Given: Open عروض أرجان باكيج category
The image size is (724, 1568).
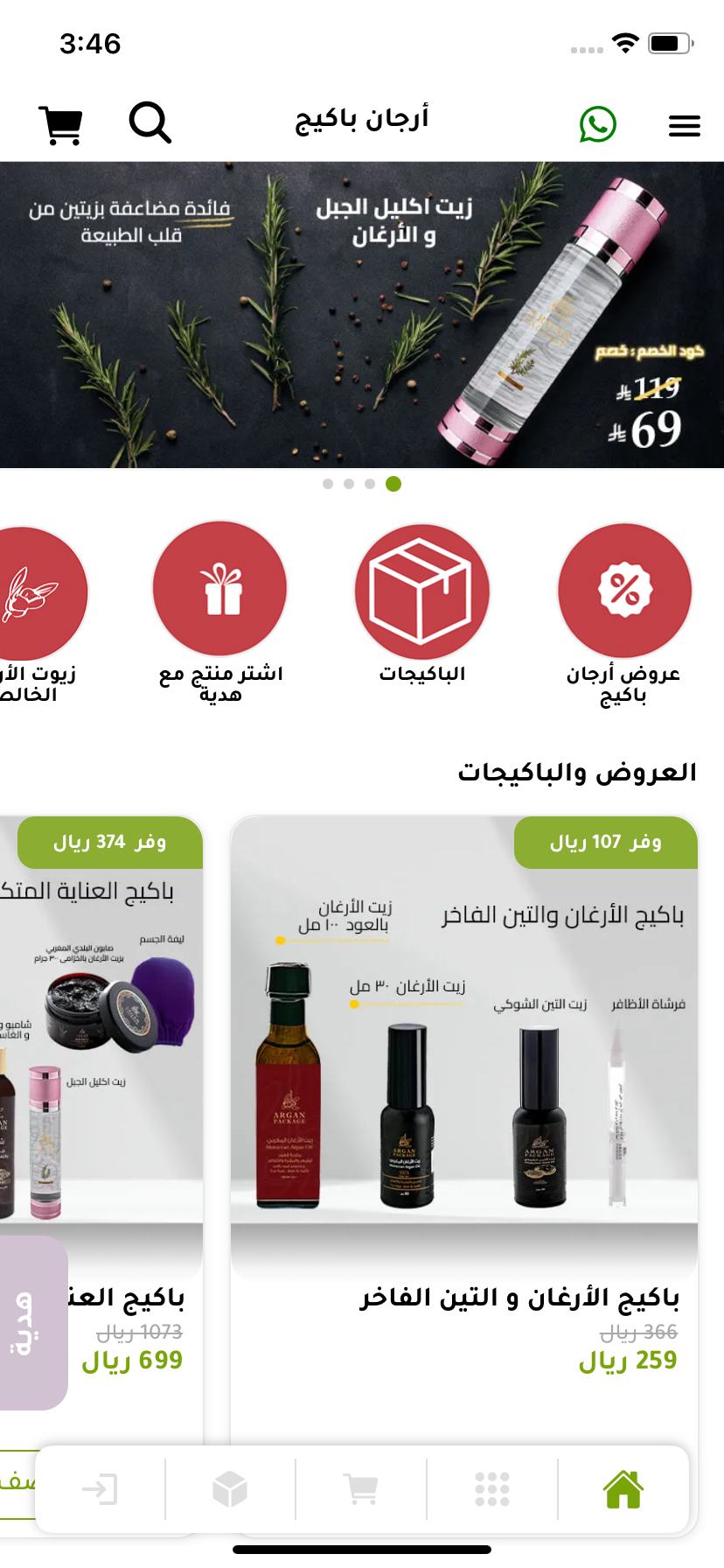Looking at the screenshot, I should [624, 591].
